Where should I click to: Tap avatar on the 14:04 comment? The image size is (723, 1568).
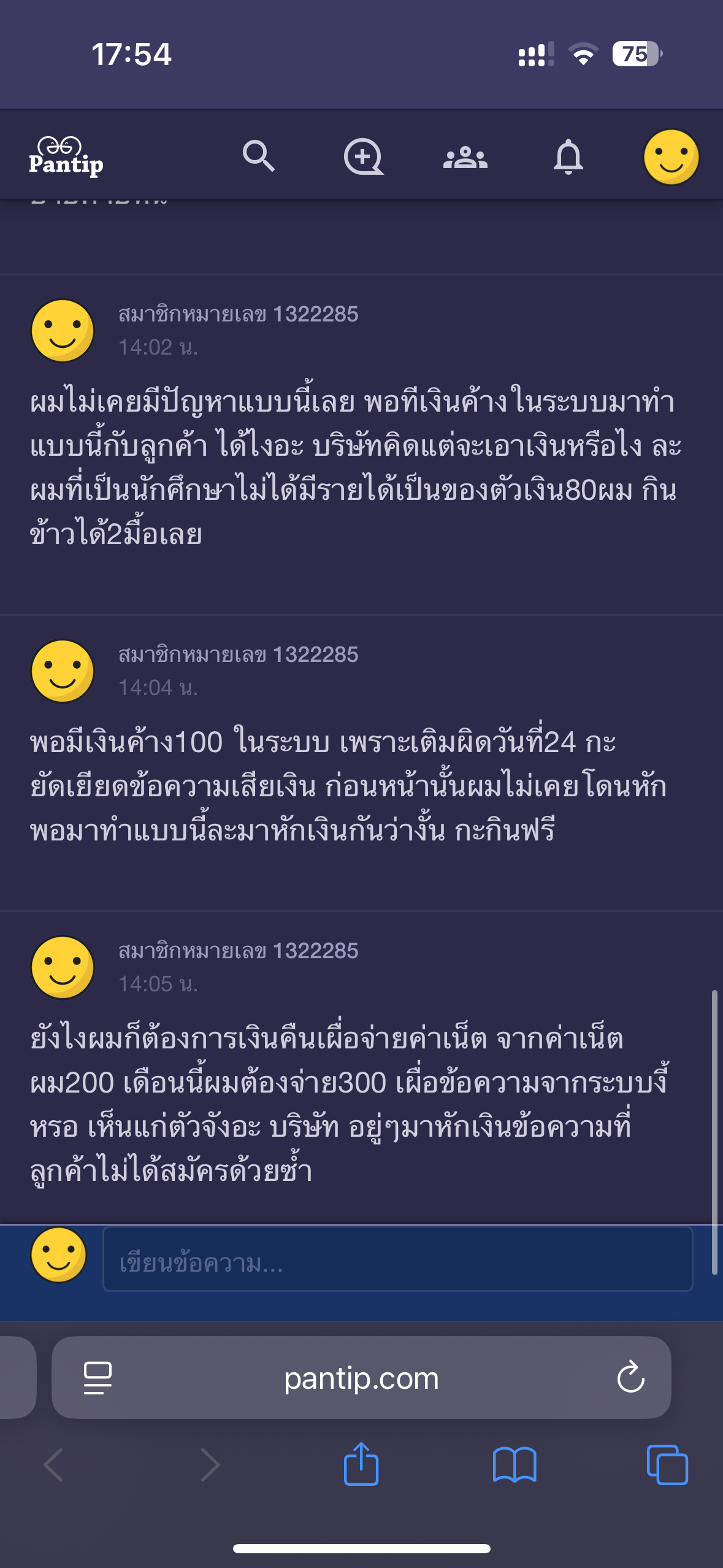pos(63,671)
